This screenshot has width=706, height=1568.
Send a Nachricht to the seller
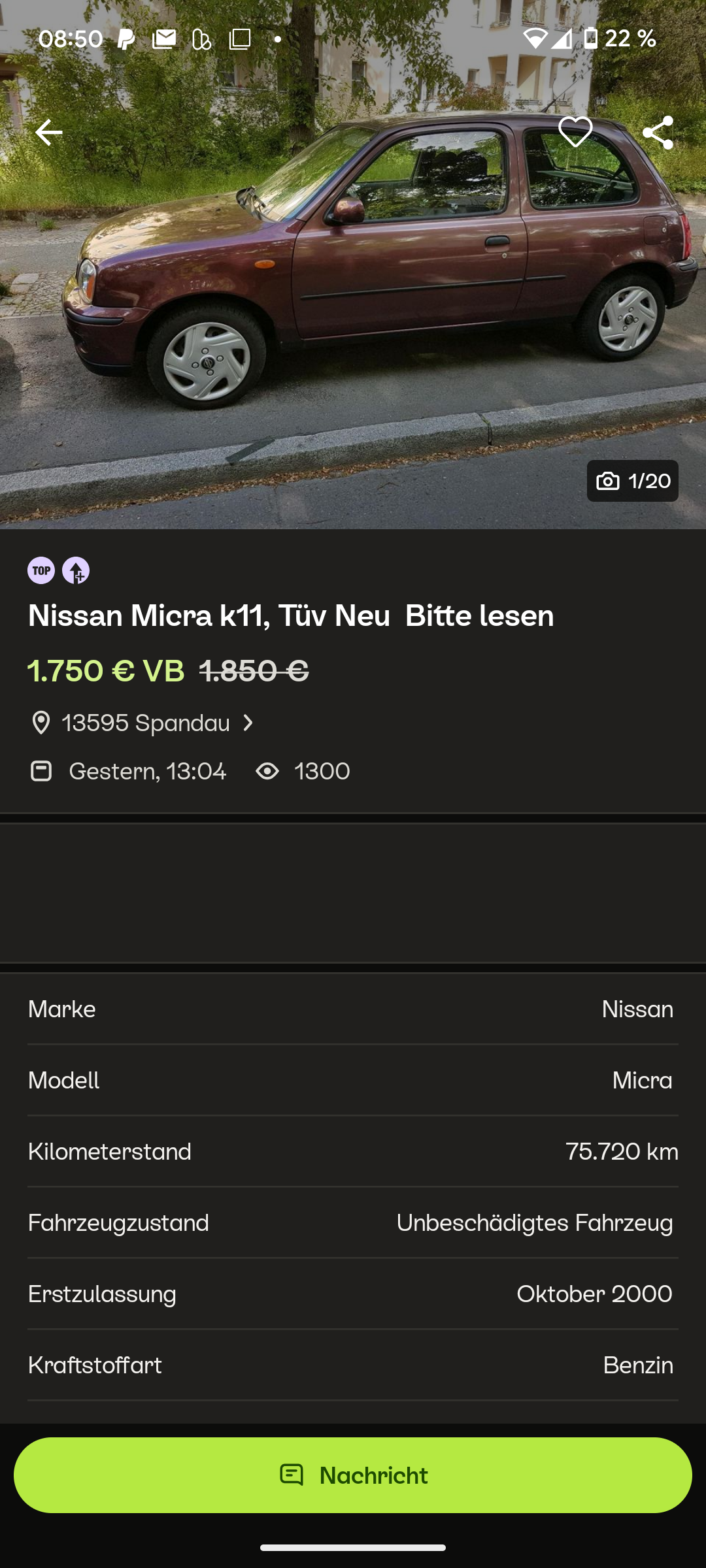(353, 1475)
